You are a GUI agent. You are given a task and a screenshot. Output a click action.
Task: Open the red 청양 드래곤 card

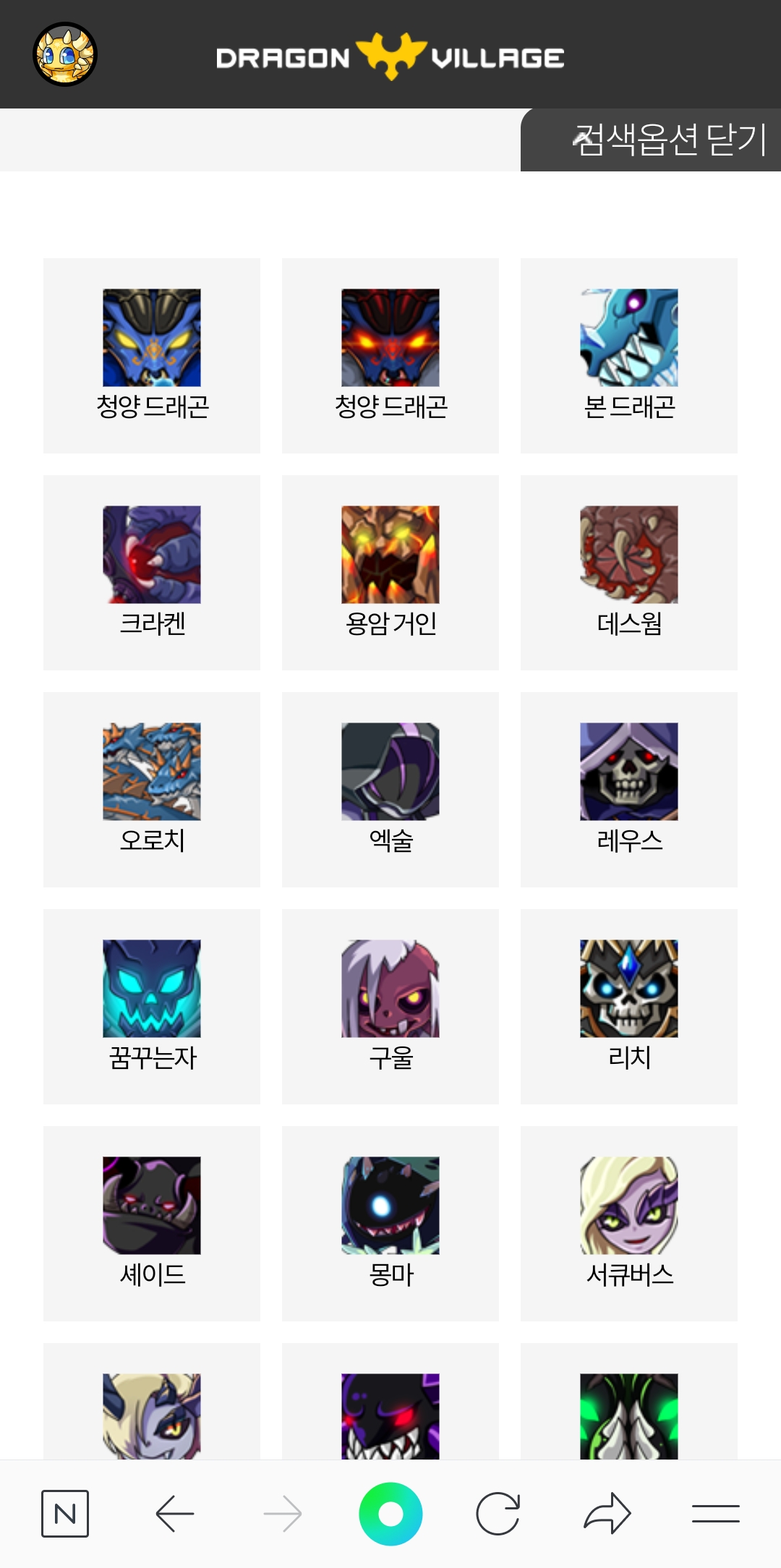(x=390, y=355)
